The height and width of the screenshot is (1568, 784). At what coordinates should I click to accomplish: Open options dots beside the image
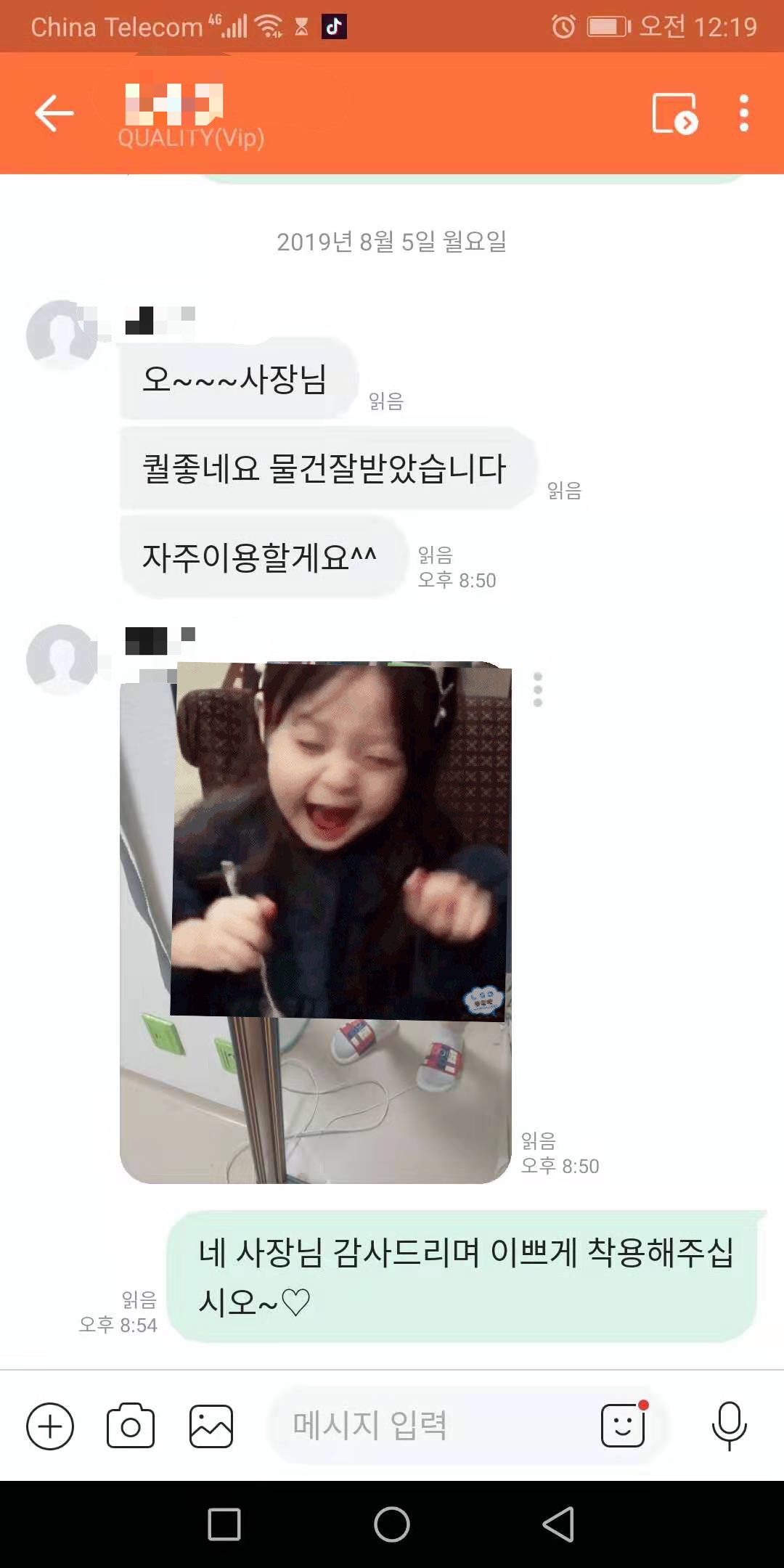tap(538, 689)
